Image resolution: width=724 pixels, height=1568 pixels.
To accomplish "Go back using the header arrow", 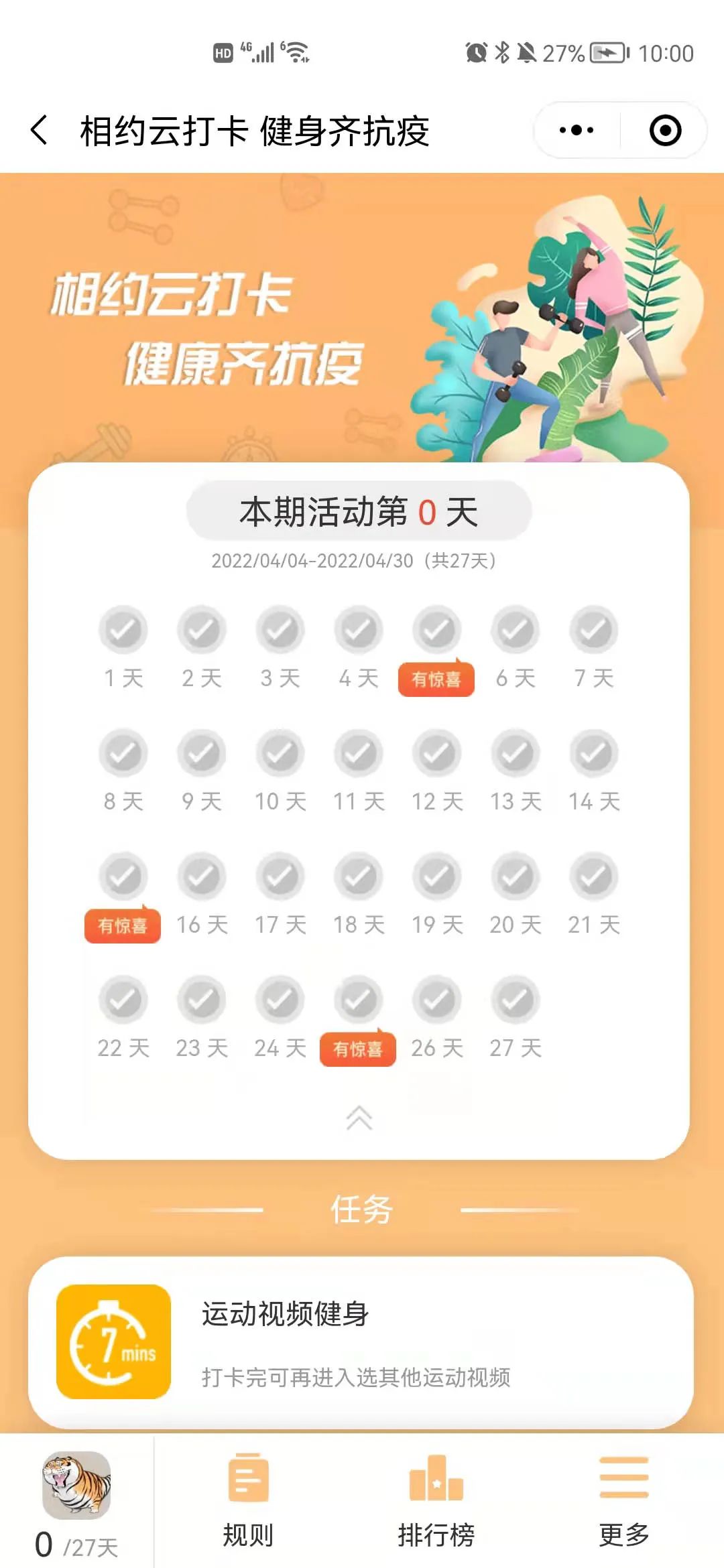I will [39, 130].
